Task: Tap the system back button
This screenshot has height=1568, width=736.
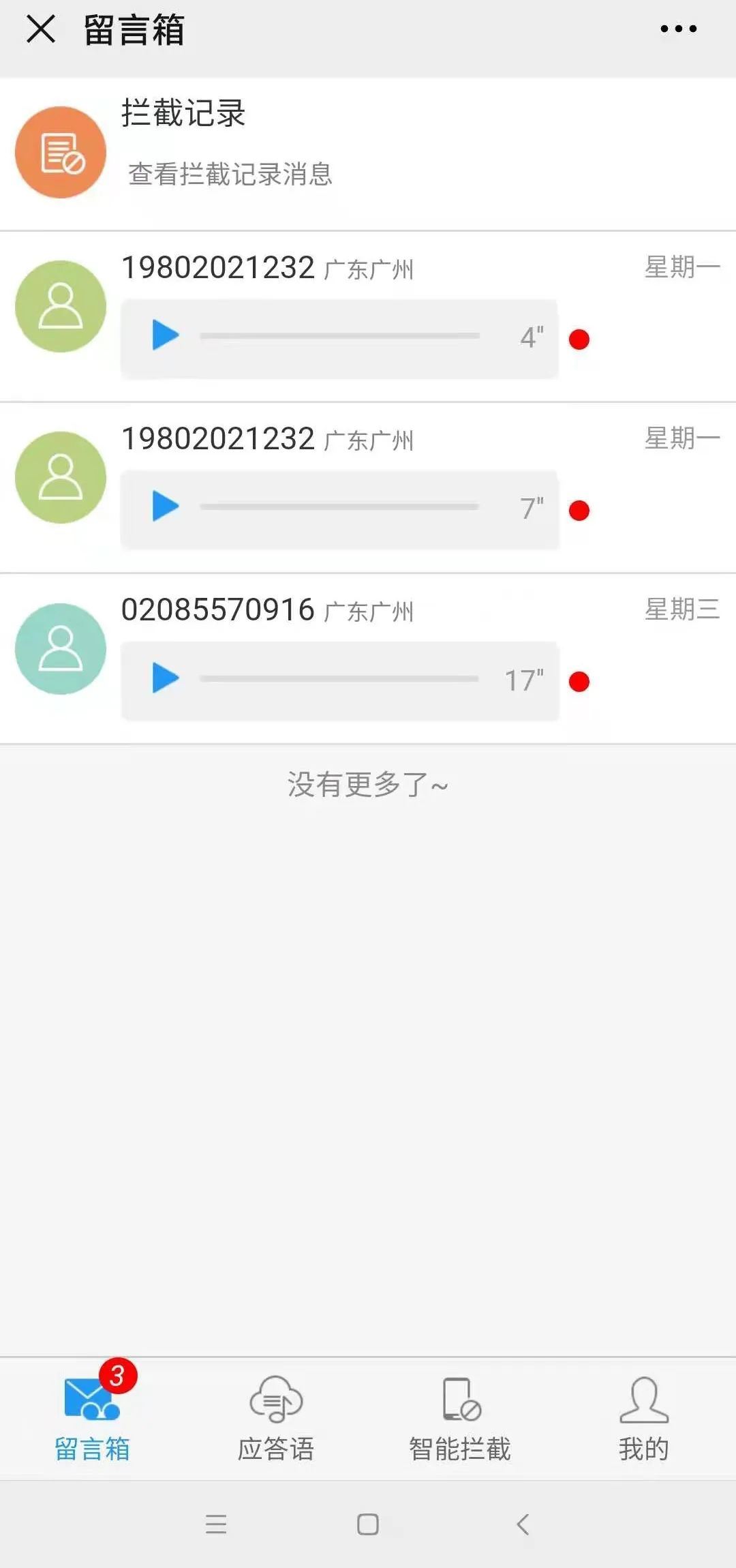Action: pos(523,1524)
